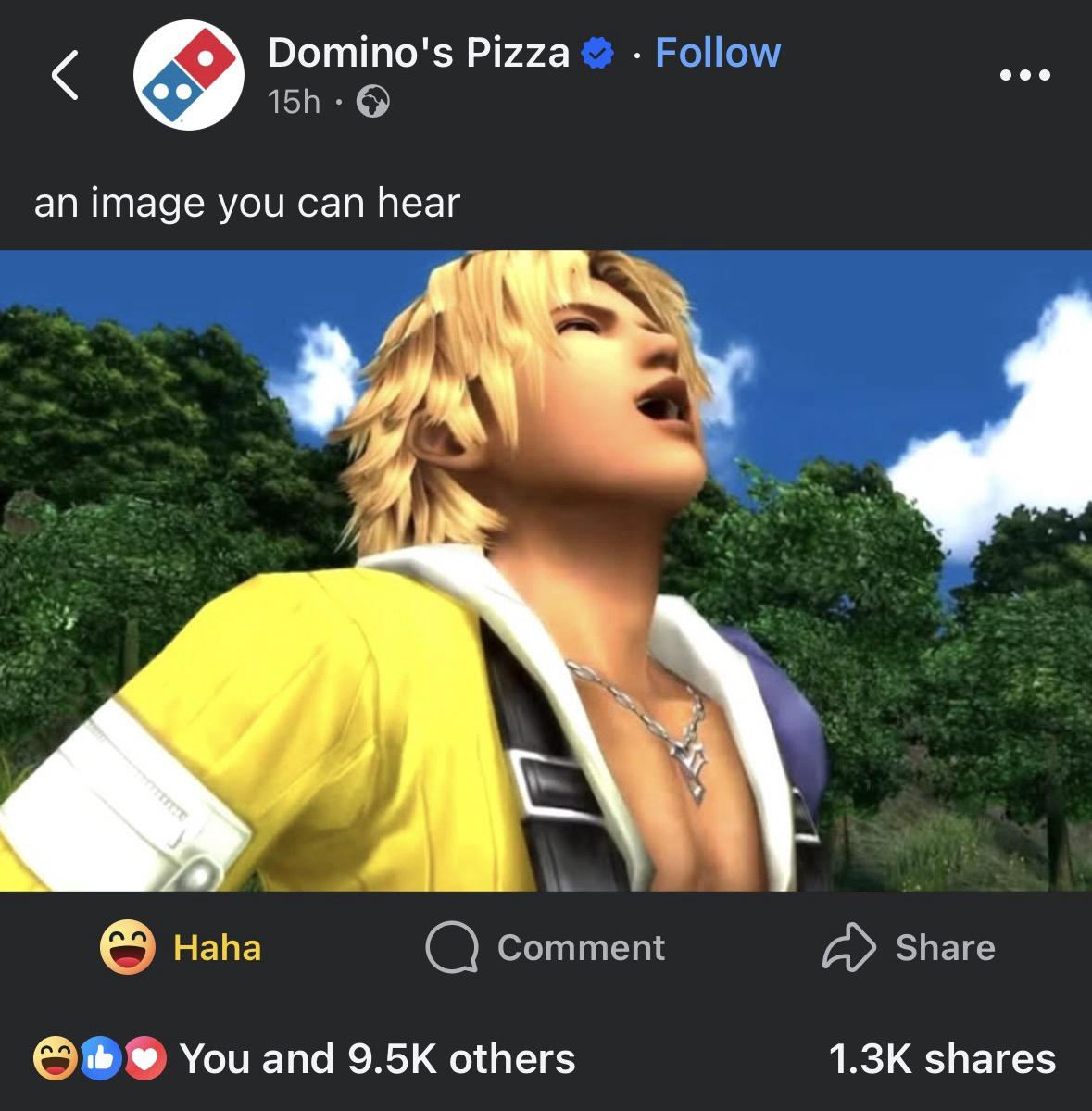View who reacted to the post
Viewport: 1092px width, 1111px height.
306,1058
